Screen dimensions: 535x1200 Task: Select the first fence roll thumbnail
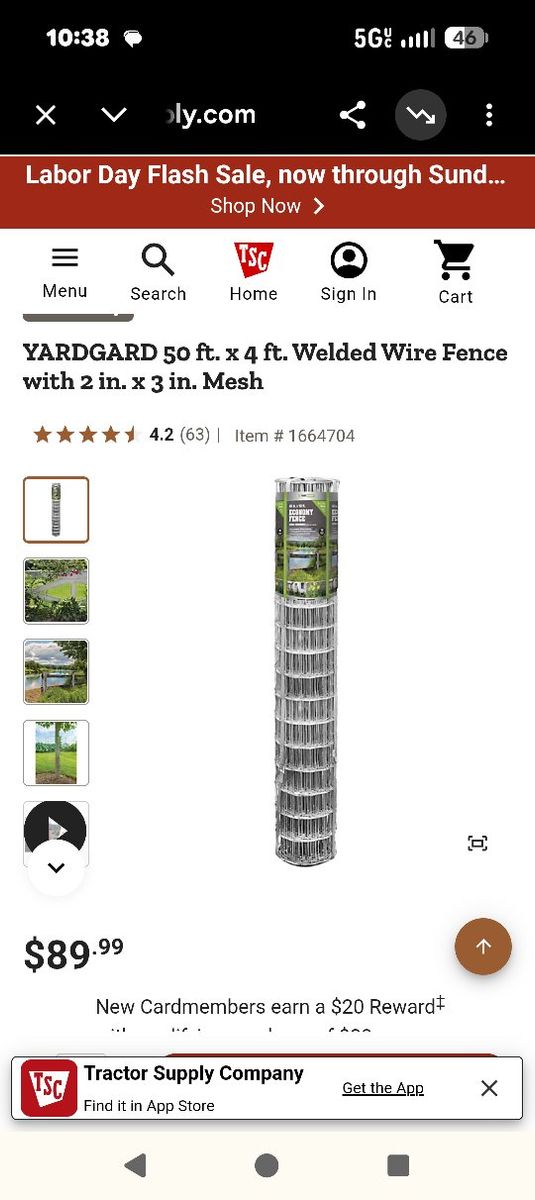pyautogui.click(x=56, y=510)
